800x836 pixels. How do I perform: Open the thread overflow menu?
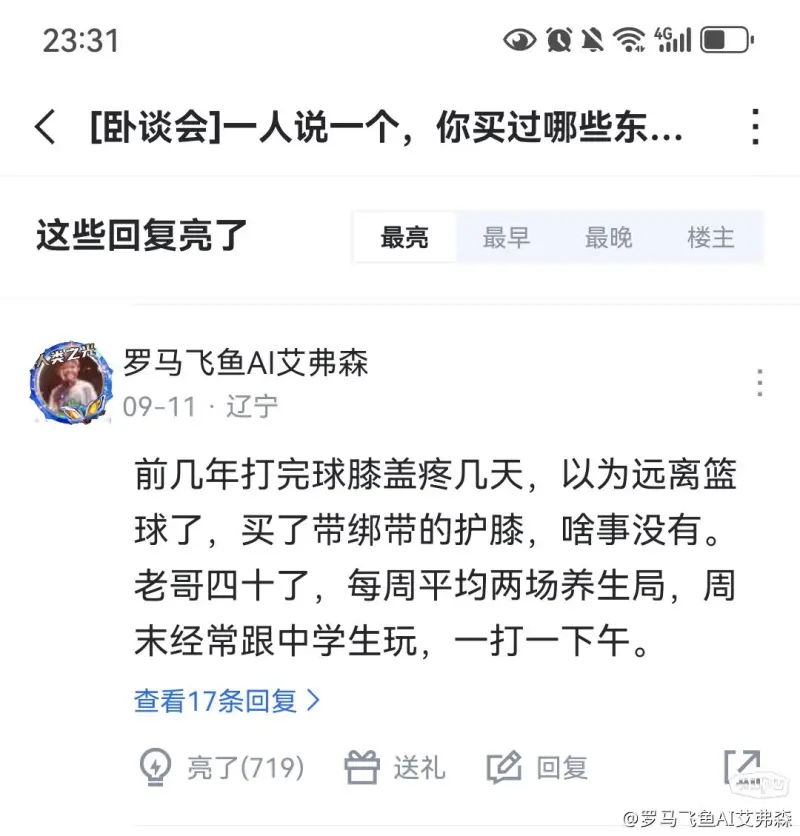click(756, 129)
